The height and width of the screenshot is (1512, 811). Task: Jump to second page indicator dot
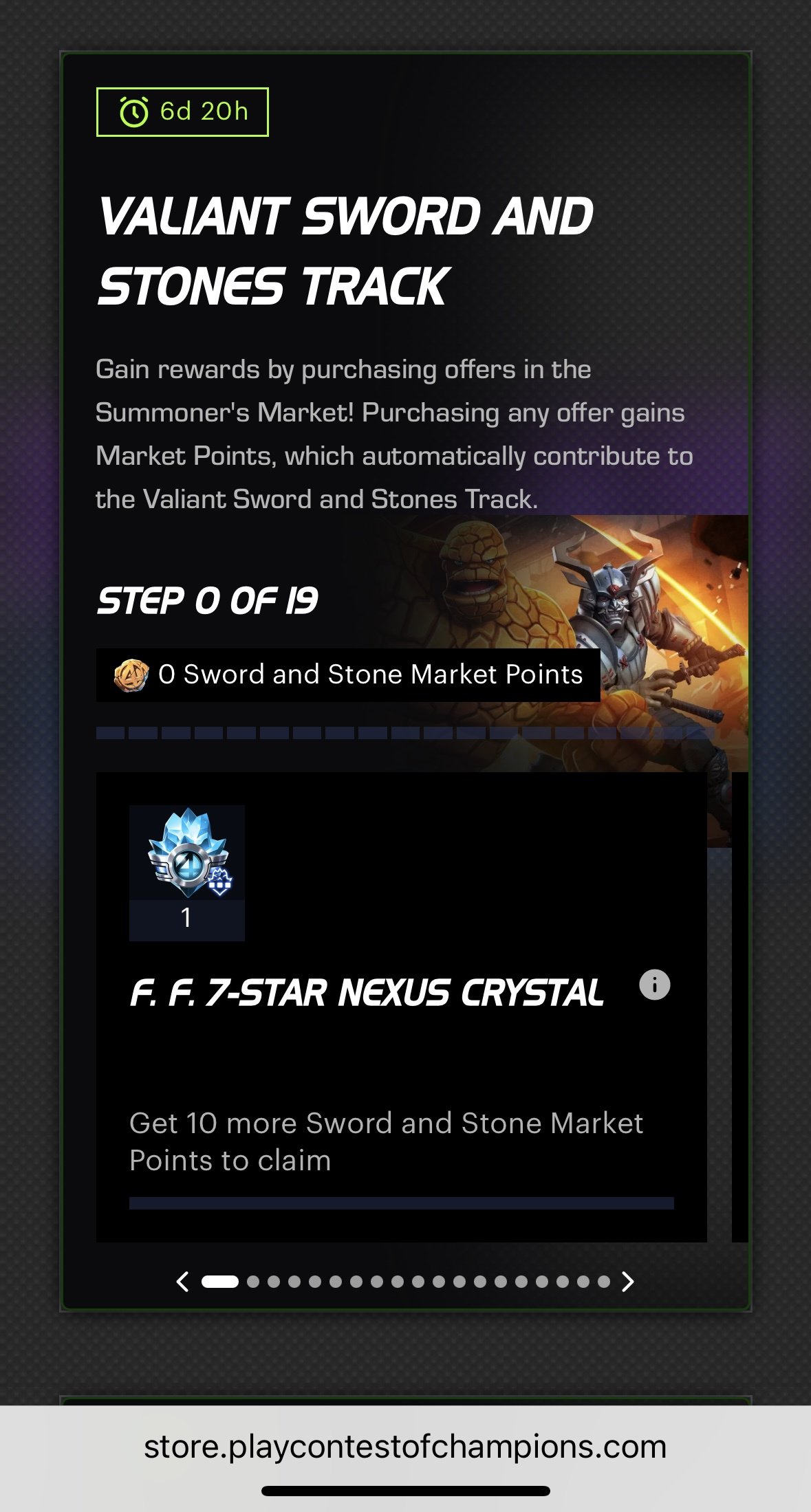tap(253, 1282)
